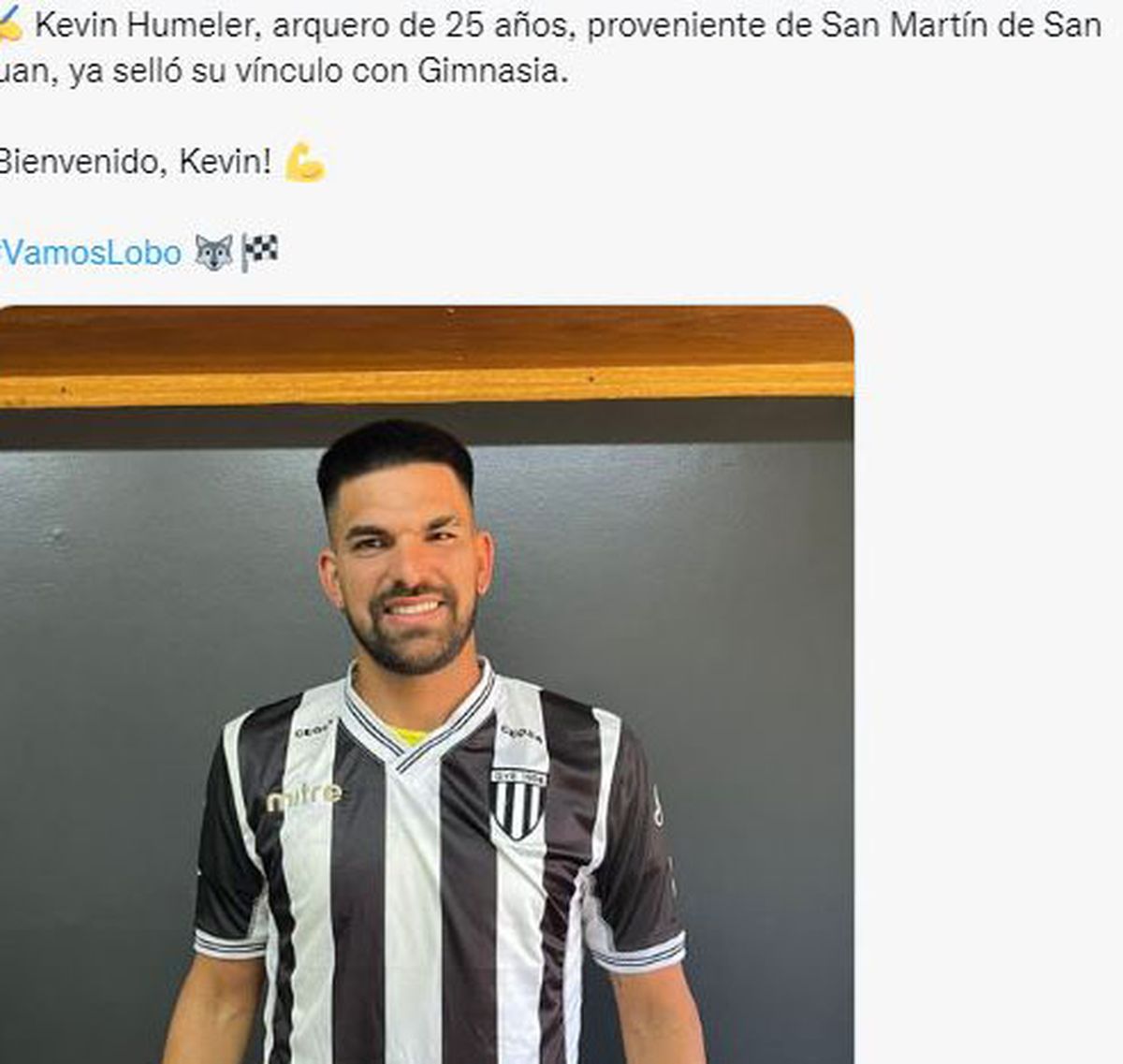Open the attached photo of Kevin Humeler

tap(426, 683)
